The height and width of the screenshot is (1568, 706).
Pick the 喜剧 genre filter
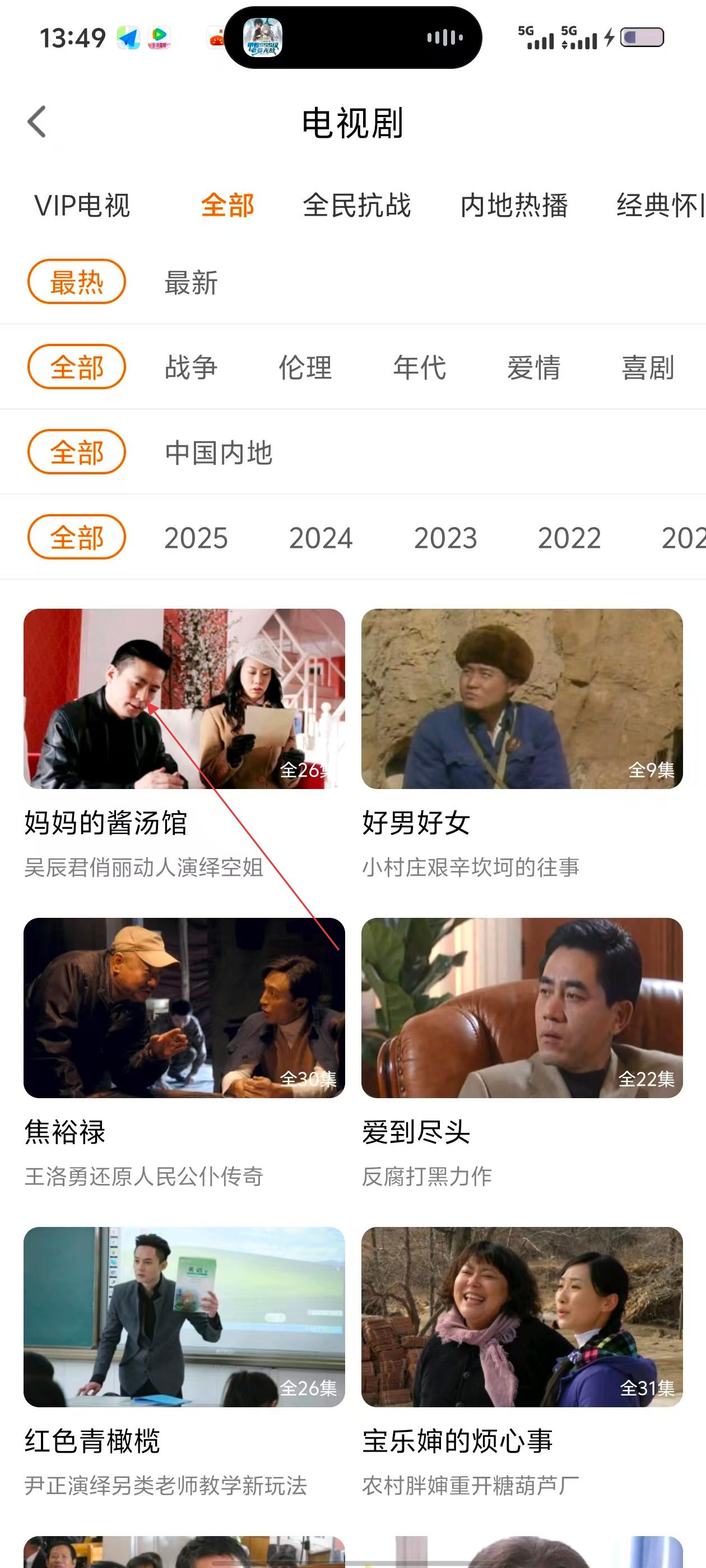click(x=648, y=368)
